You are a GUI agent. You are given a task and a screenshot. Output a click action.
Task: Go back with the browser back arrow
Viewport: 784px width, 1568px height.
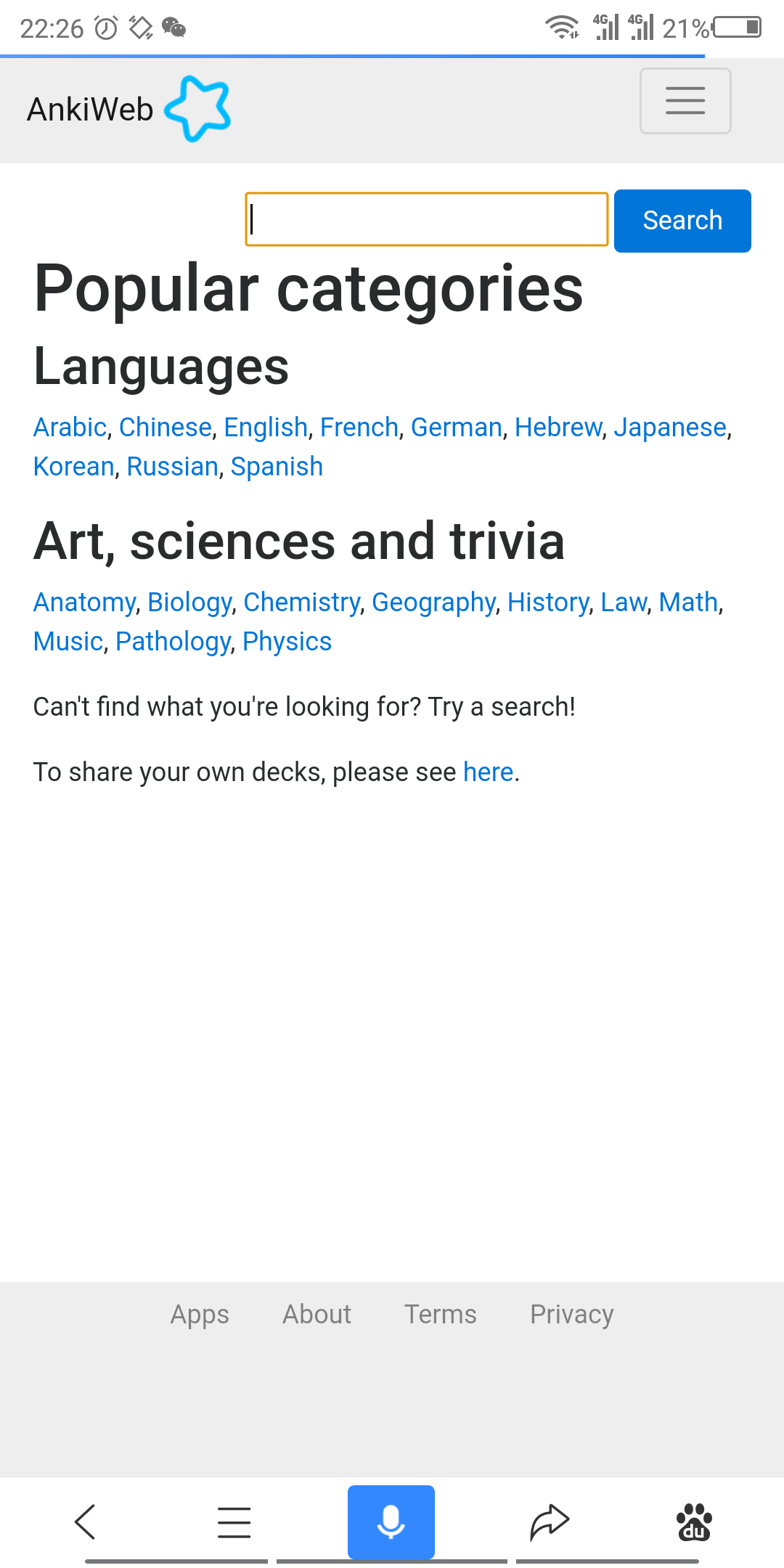coord(86,1522)
